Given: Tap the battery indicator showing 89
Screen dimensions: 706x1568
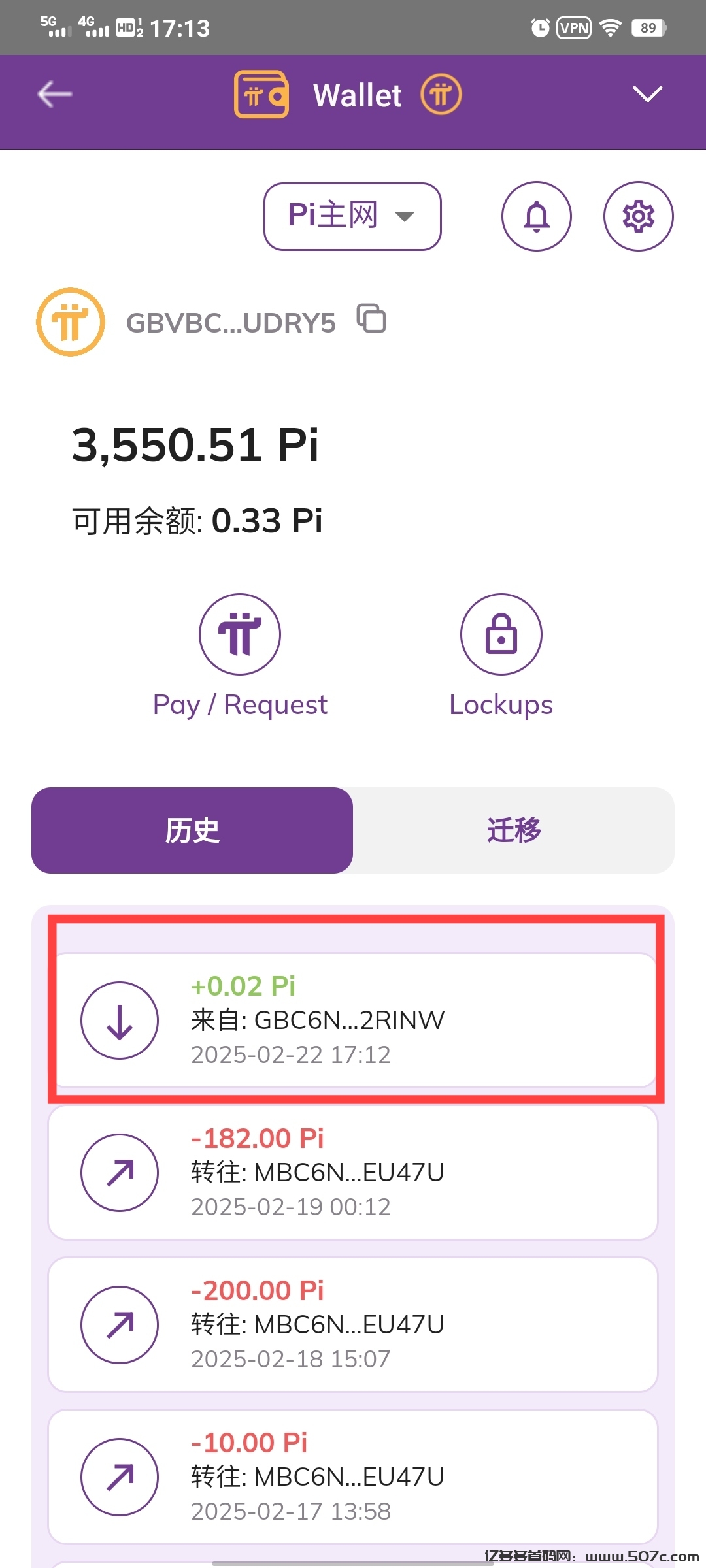Looking at the screenshot, I should (x=648, y=27).
